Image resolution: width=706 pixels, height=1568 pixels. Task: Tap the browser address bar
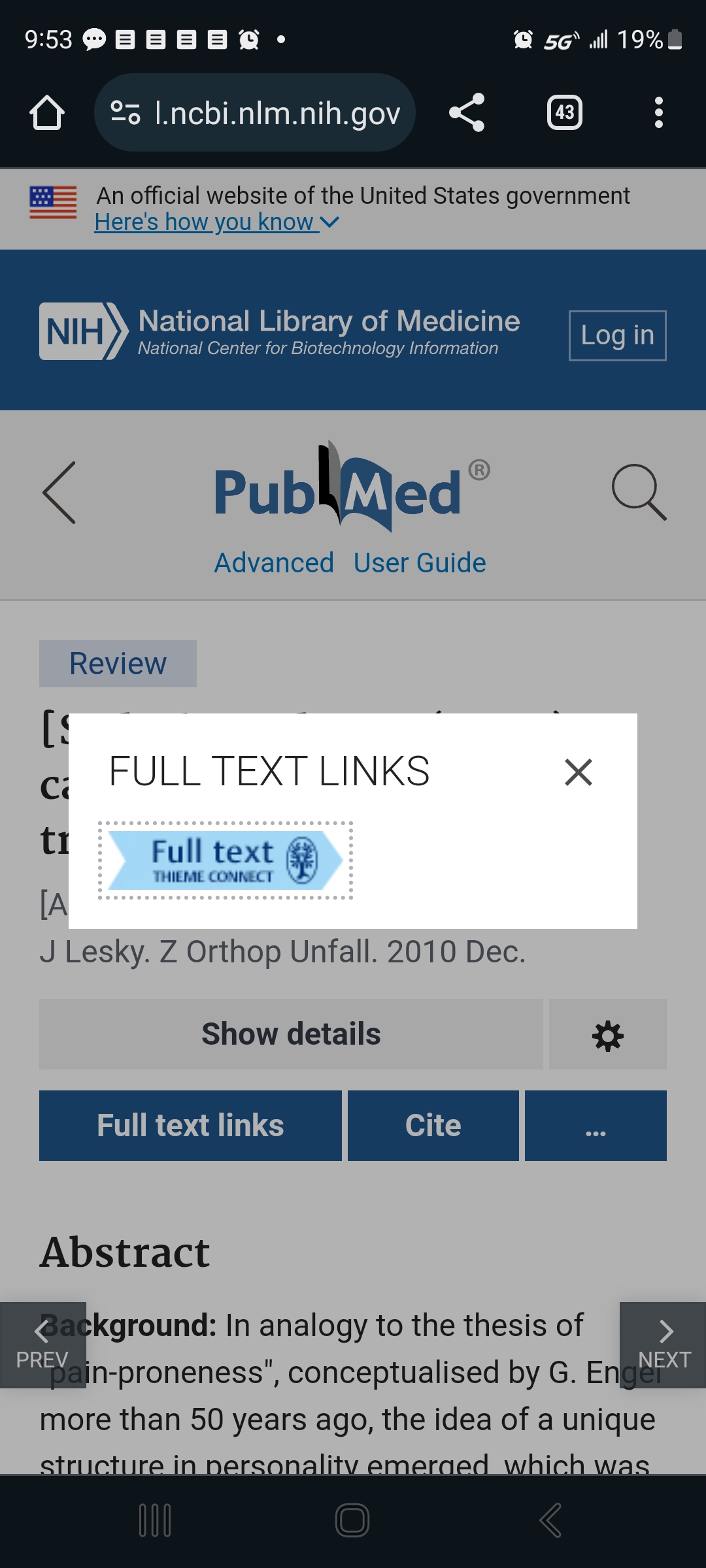[x=255, y=113]
